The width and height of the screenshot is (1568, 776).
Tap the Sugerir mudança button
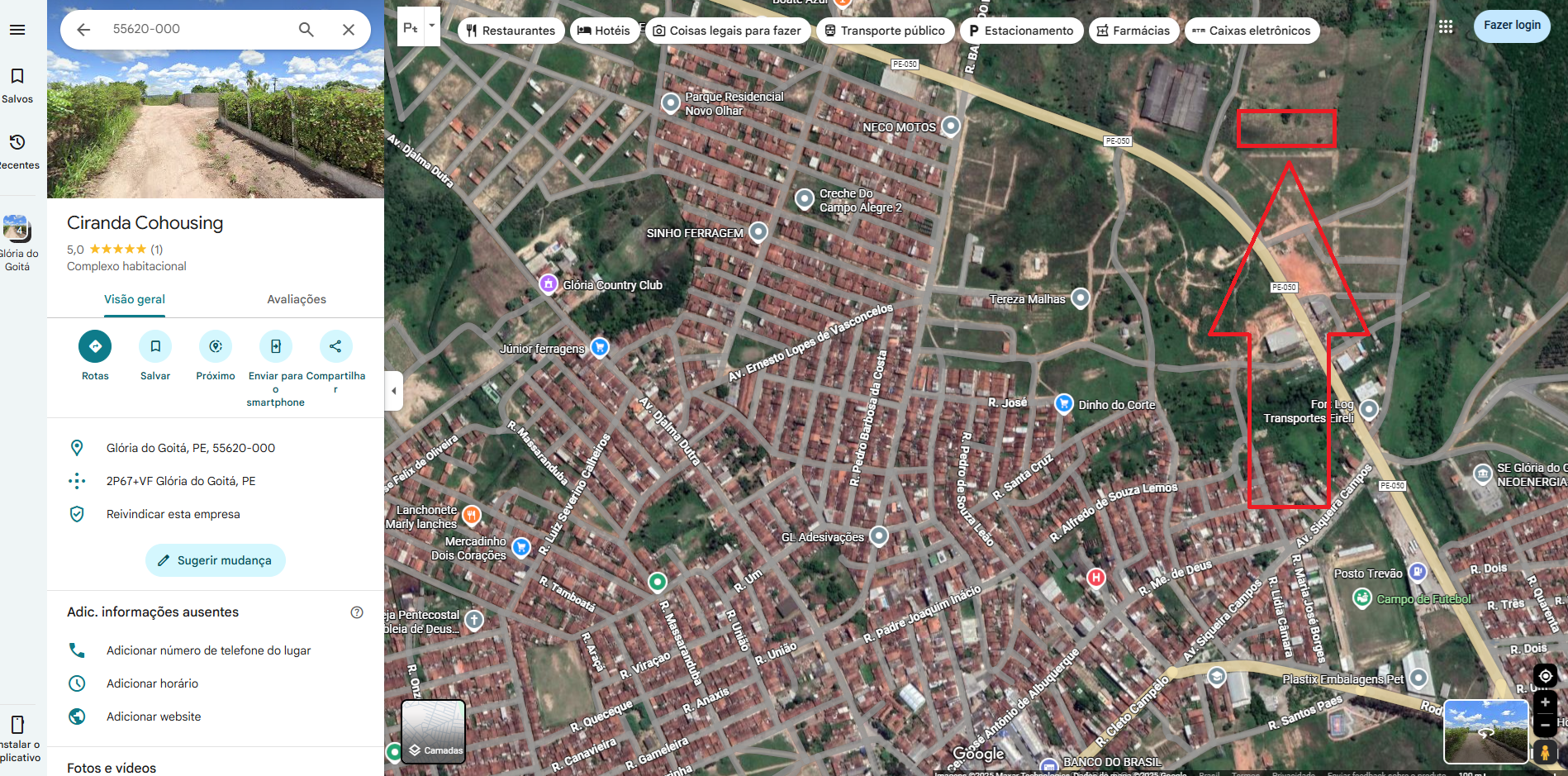216,560
